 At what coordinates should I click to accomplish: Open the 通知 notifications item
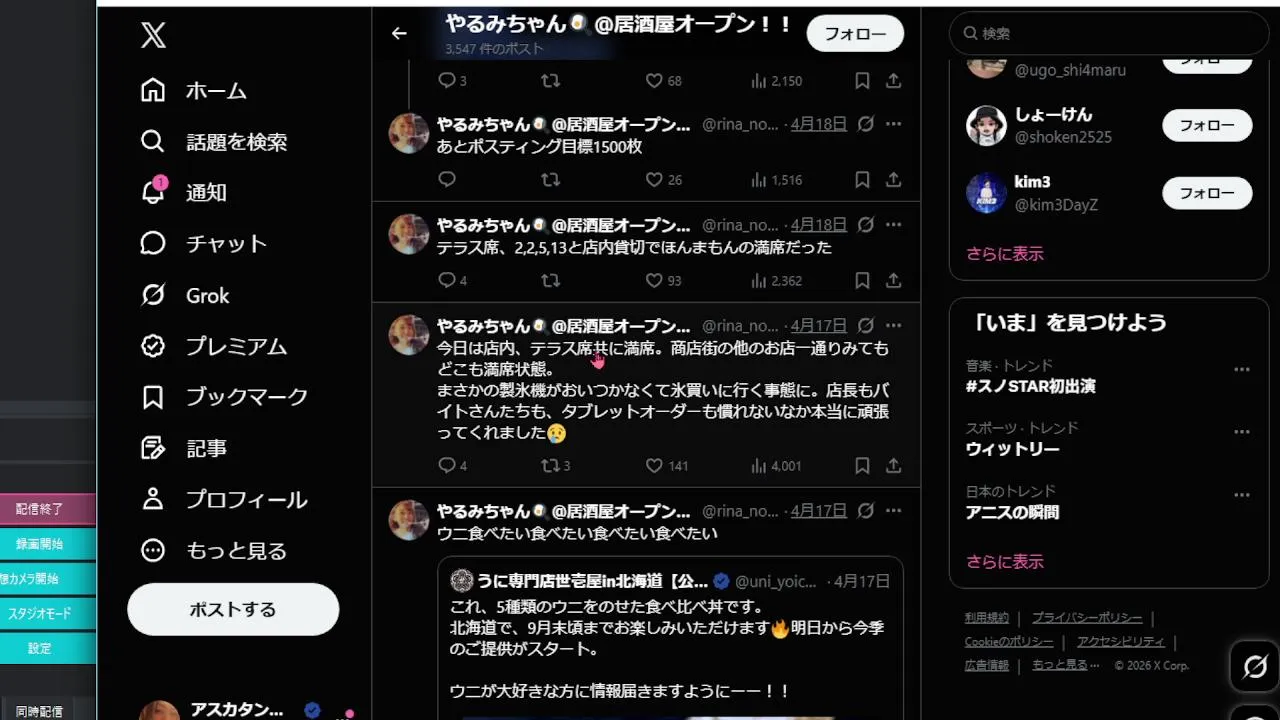click(205, 193)
